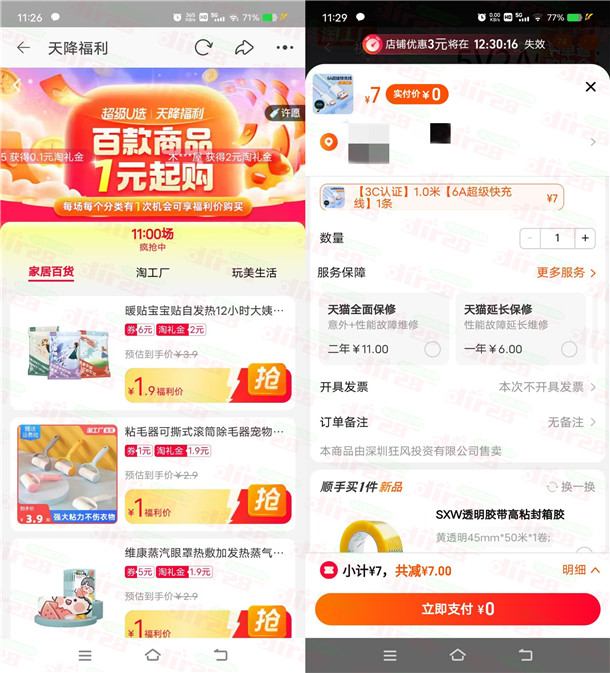Open the three-dot overflow menu
This screenshot has width=610, height=673.
(285, 48)
